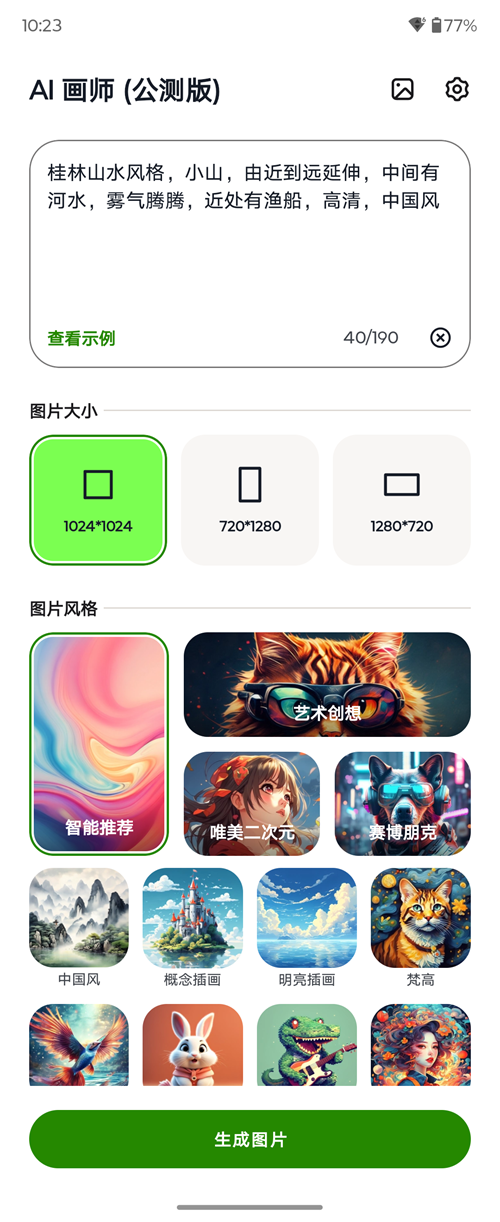Tap the prompt text input box

tap(250, 254)
